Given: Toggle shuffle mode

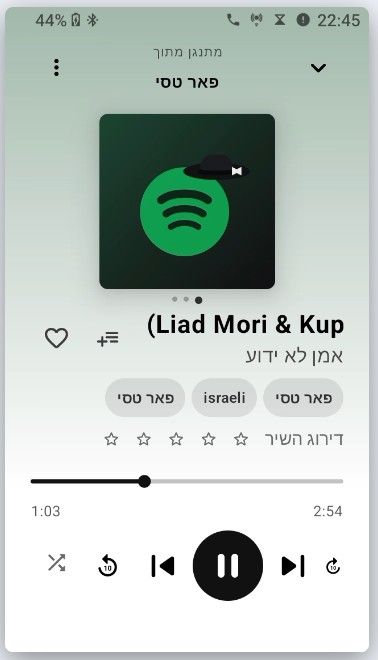Looking at the screenshot, I should 56,563.
